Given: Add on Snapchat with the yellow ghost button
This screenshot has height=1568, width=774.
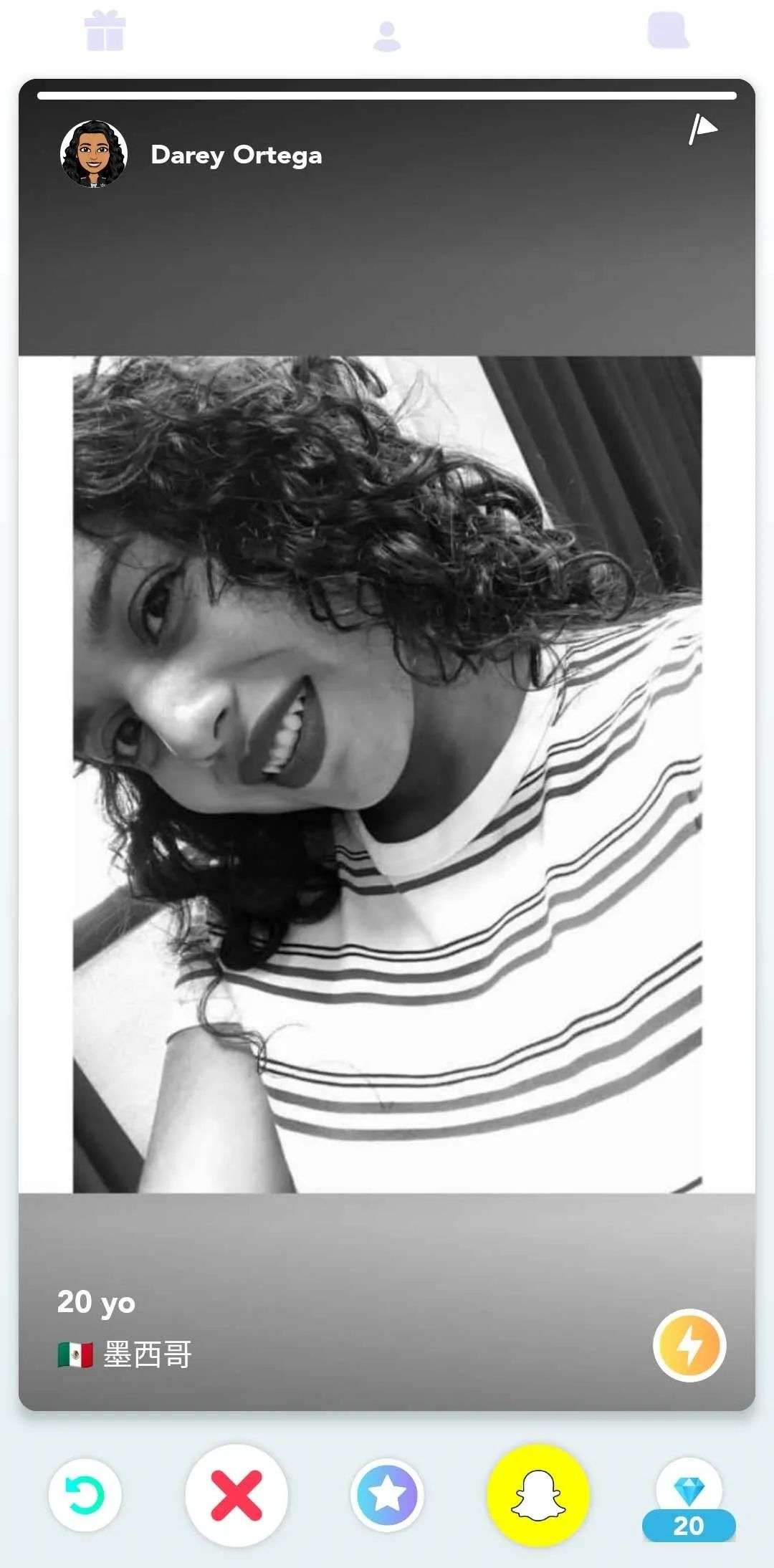Looking at the screenshot, I should pyautogui.click(x=537, y=1494).
